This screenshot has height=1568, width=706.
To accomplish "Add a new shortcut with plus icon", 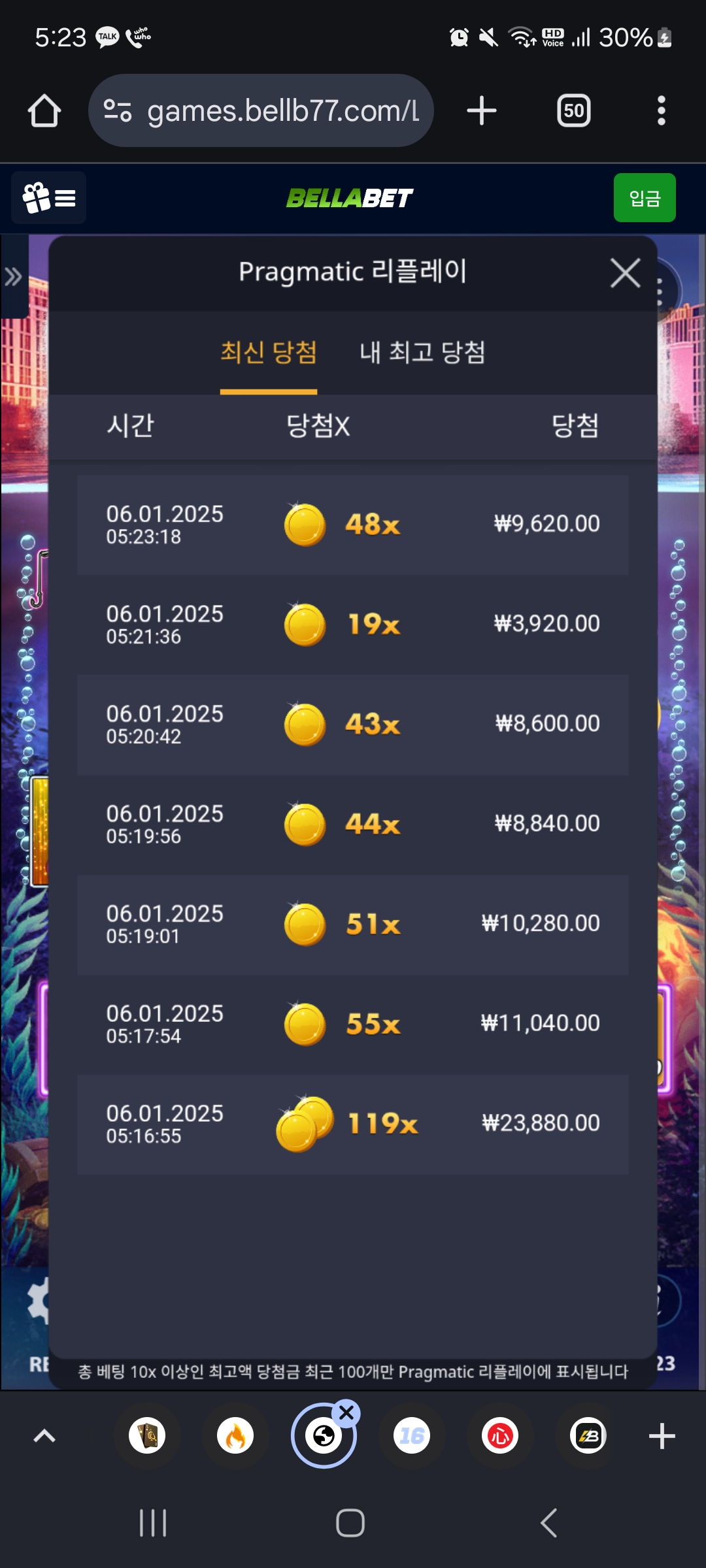I will [x=662, y=1436].
